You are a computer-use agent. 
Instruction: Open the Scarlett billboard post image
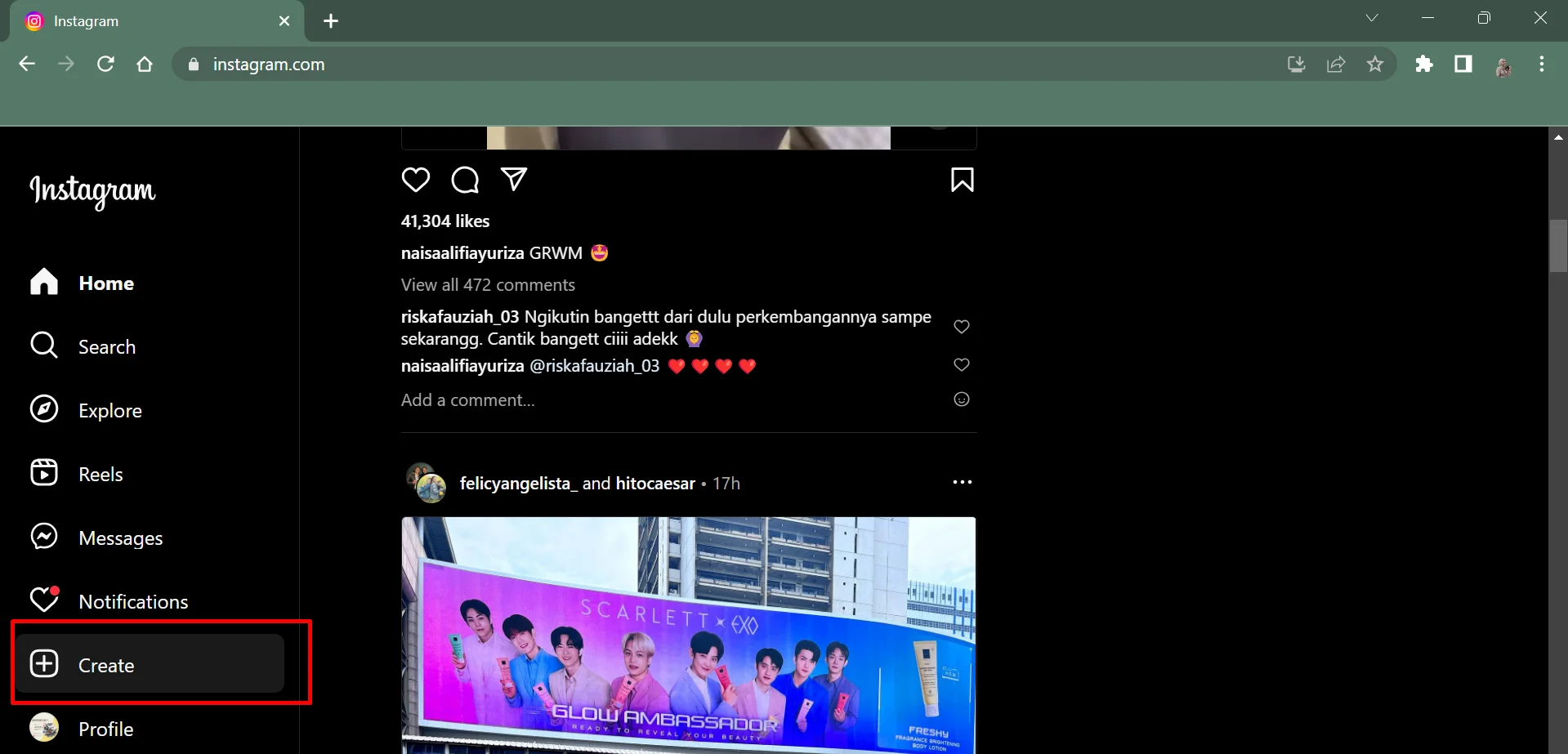tap(688, 635)
